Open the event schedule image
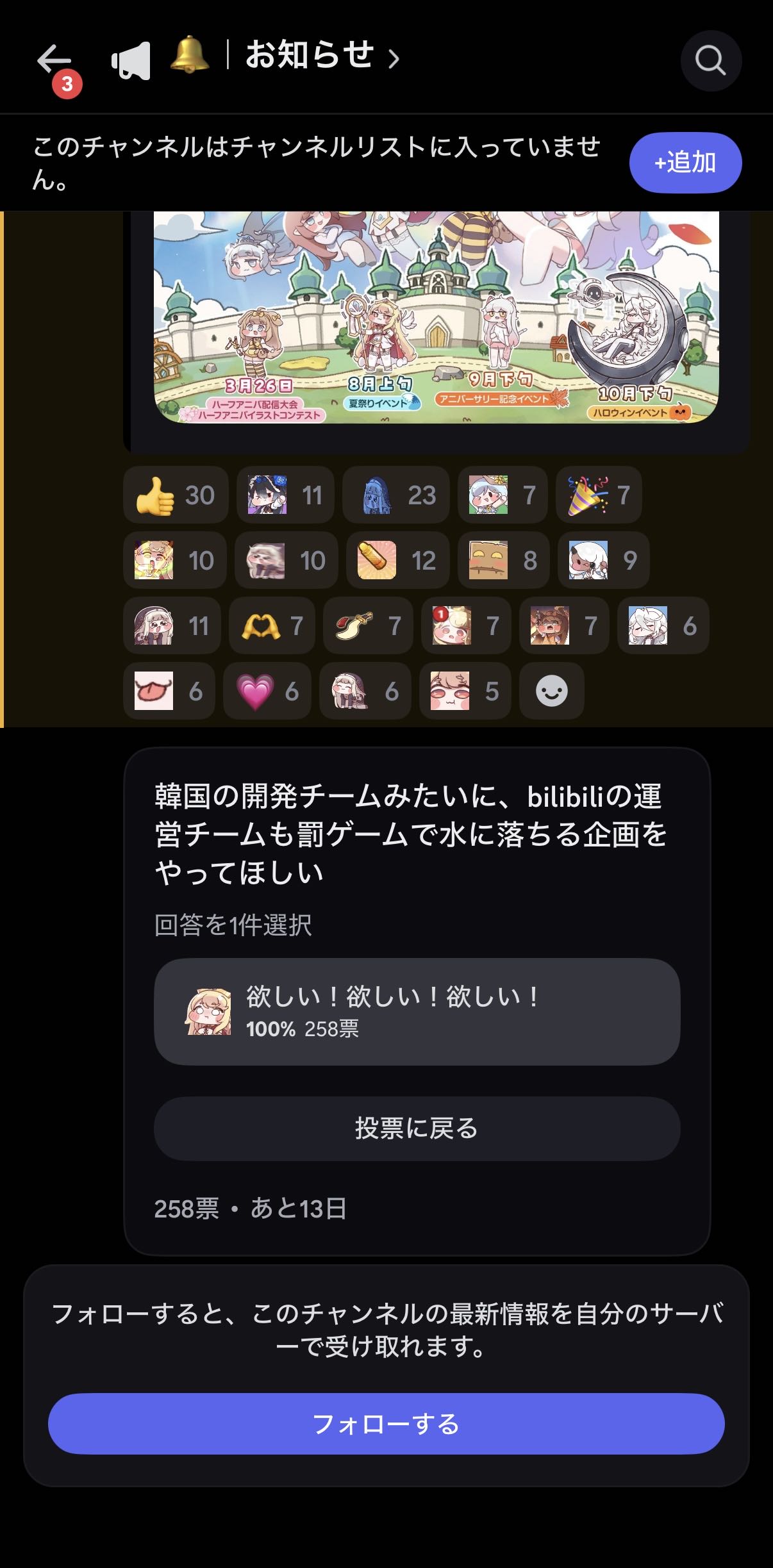 click(436, 317)
